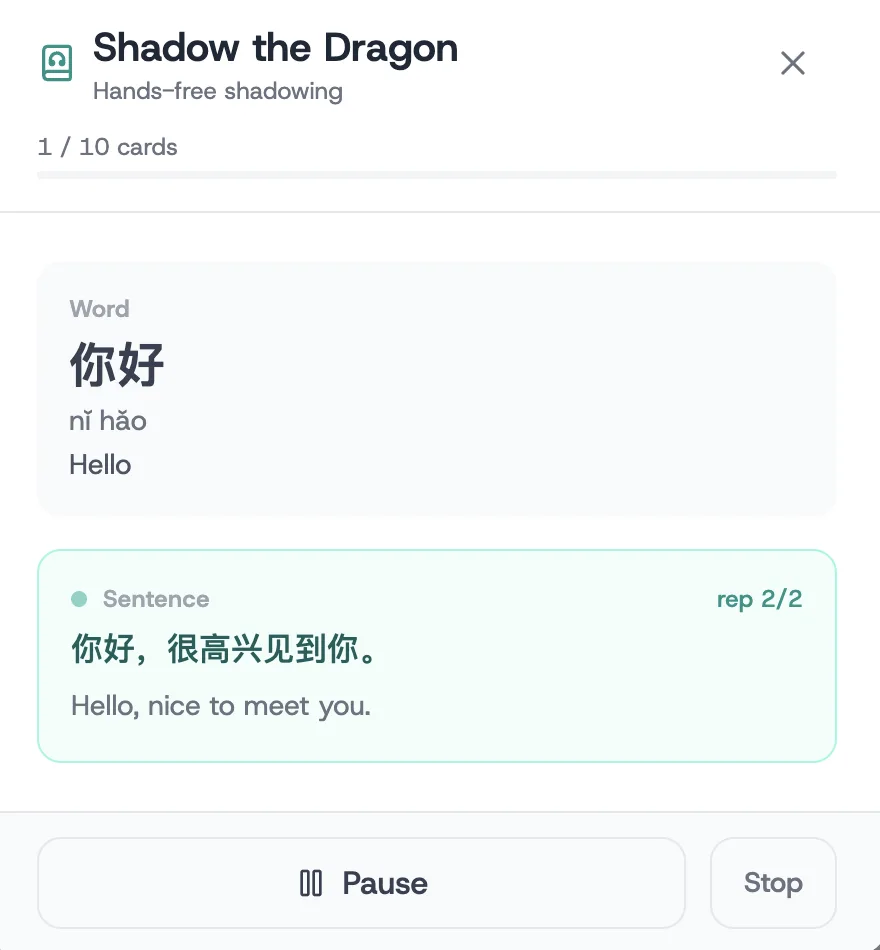Image resolution: width=880 pixels, height=950 pixels.
Task: Click the Hello translation under the word
Action: [100, 464]
